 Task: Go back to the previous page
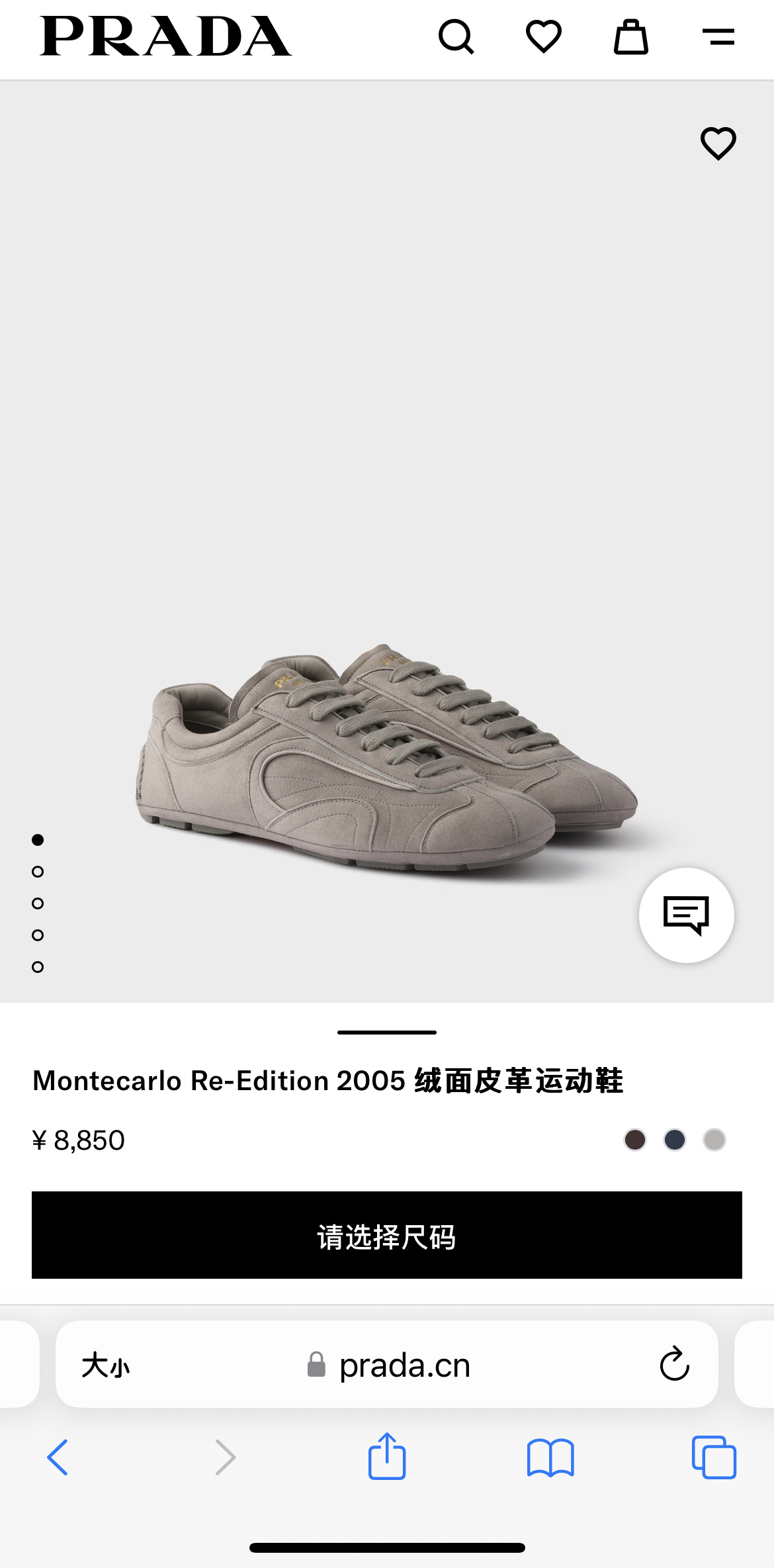click(58, 1457)
